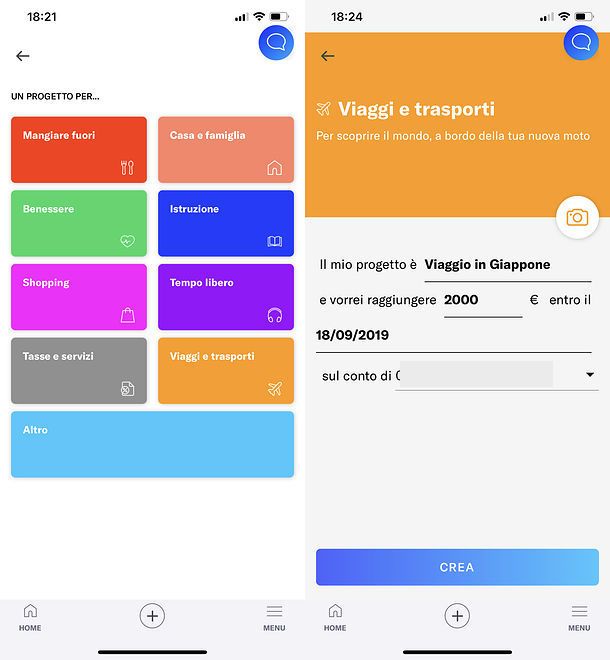Go back from the Viaggi e trasporti form
This screenshot has height=660, width=610.
pyautogui.click(x=327, y=56)
